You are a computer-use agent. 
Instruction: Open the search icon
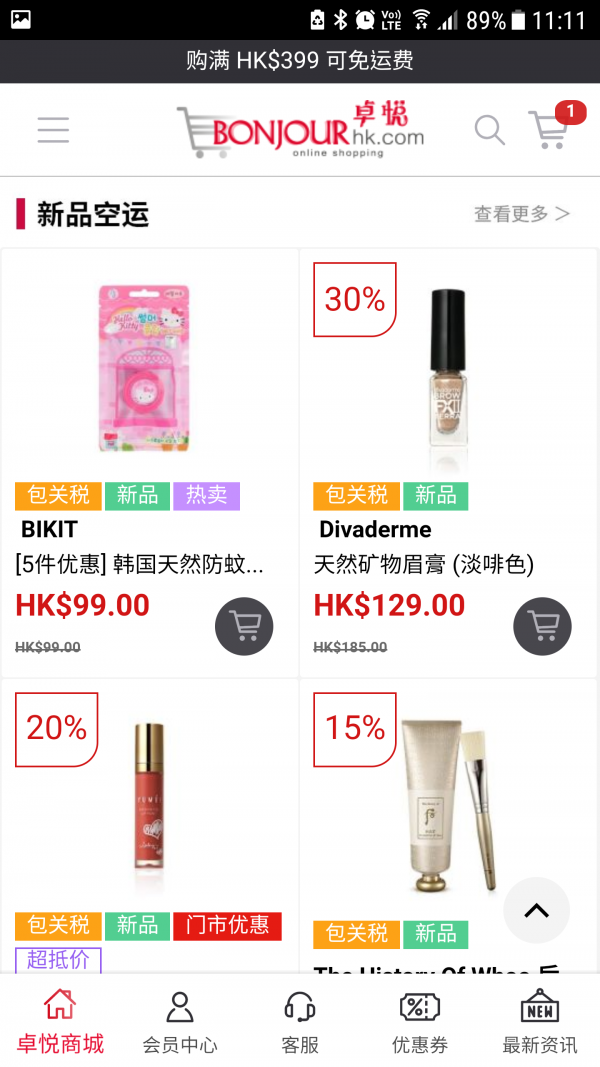(489, 130)
